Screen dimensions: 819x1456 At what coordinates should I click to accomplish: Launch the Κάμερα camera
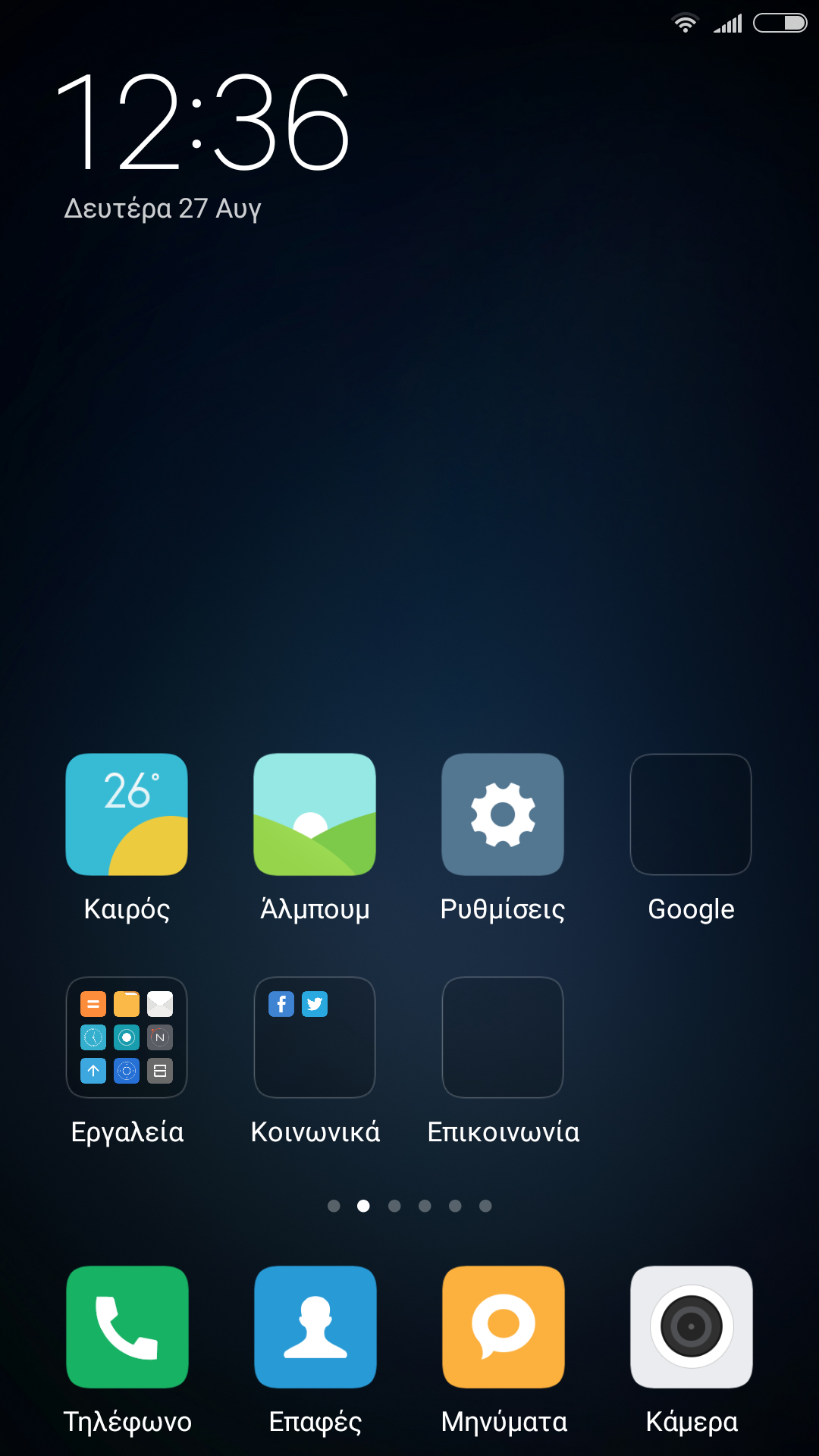coord(691,1327)
